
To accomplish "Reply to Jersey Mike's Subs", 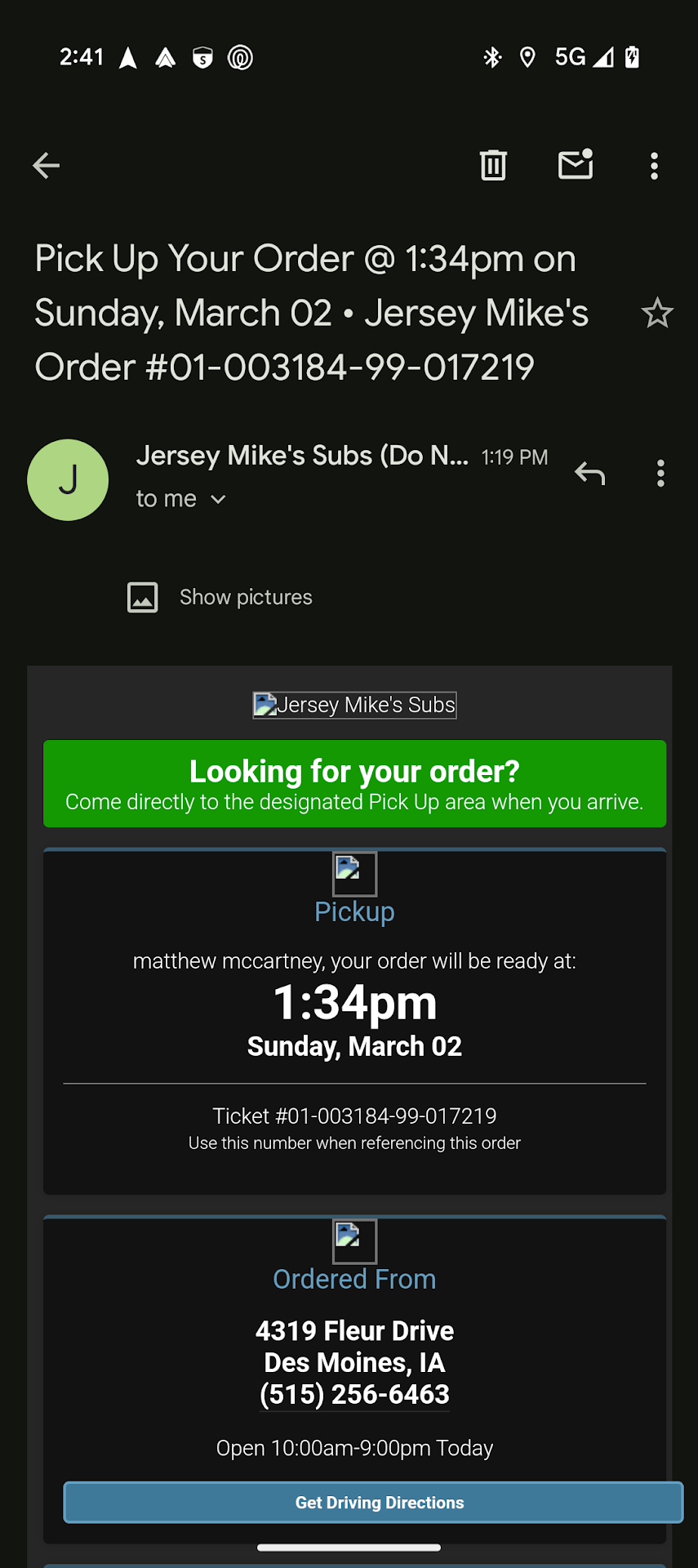I will pyautogui.click(x=589, y=474).
